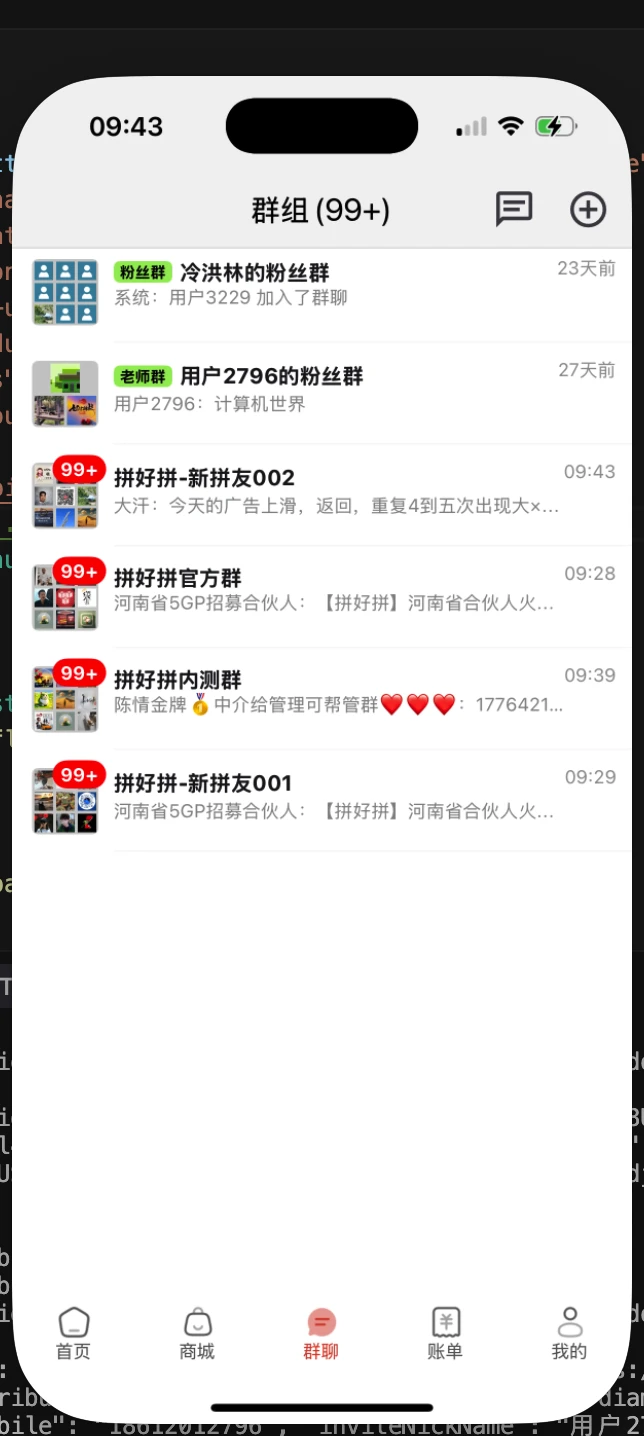The width and height of the screenshot is (644, 1436).
Task: Open the messages icon in the header
Action: click(x=514, y=209)
